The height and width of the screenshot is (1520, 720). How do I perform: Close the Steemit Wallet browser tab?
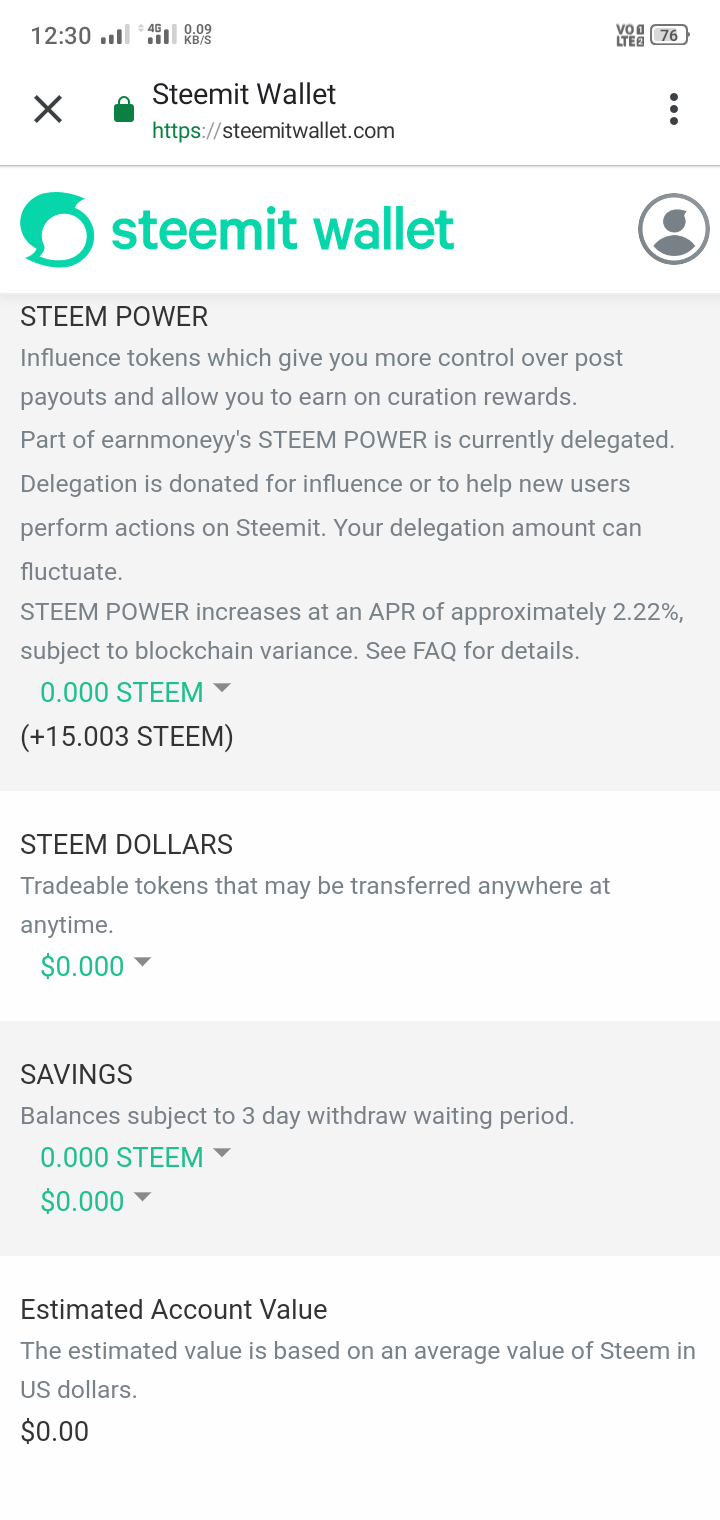48,109
